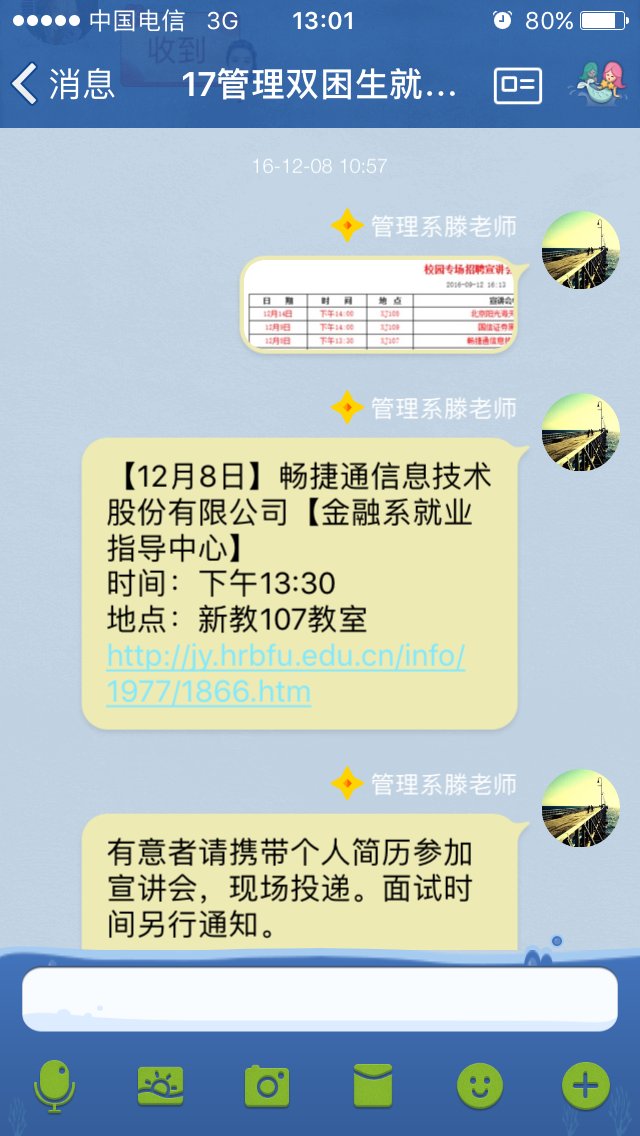
Task: Go back to the 消息 list
Action: [62, 84]
